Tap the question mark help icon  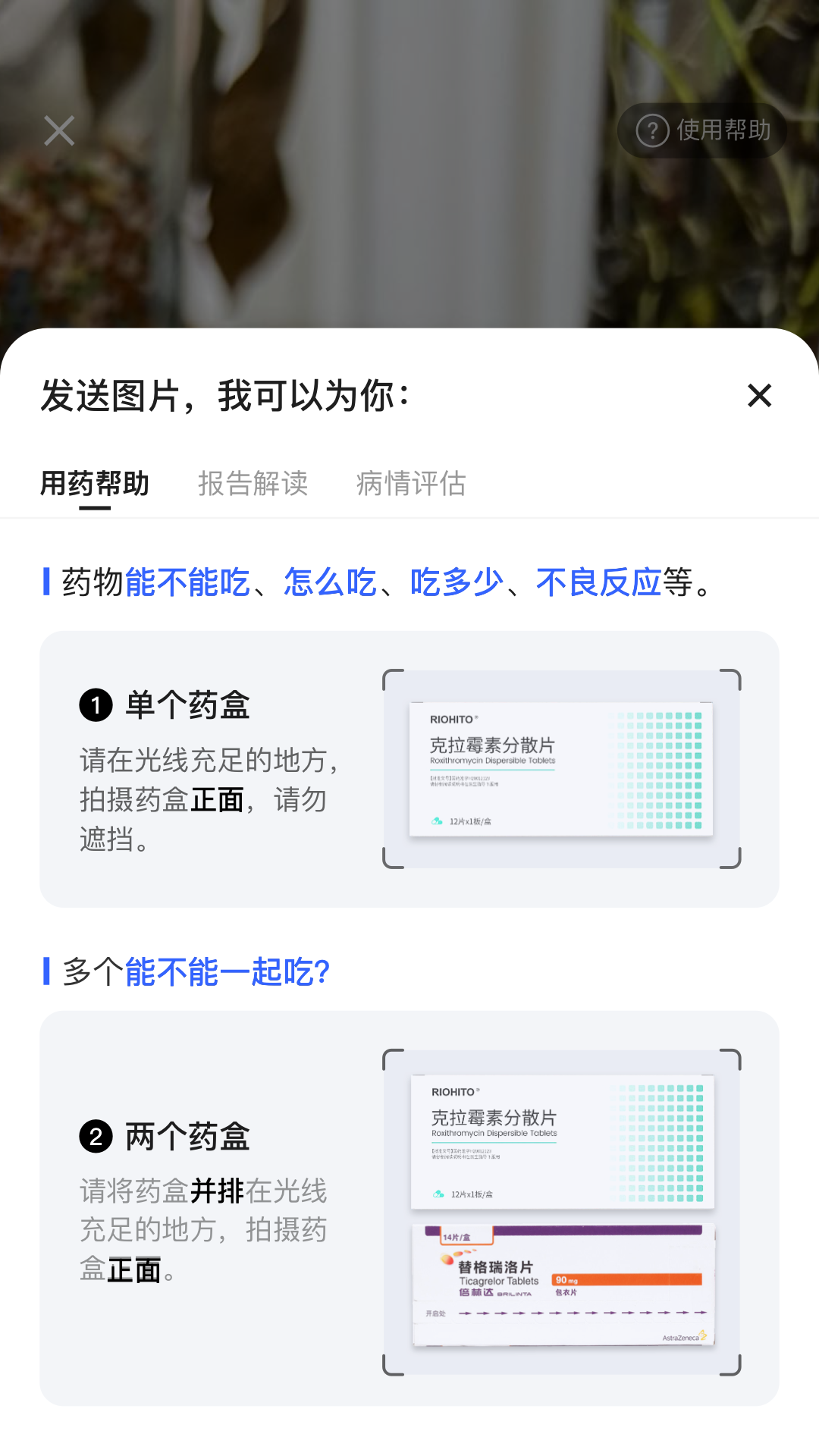[x=653, y=130]
